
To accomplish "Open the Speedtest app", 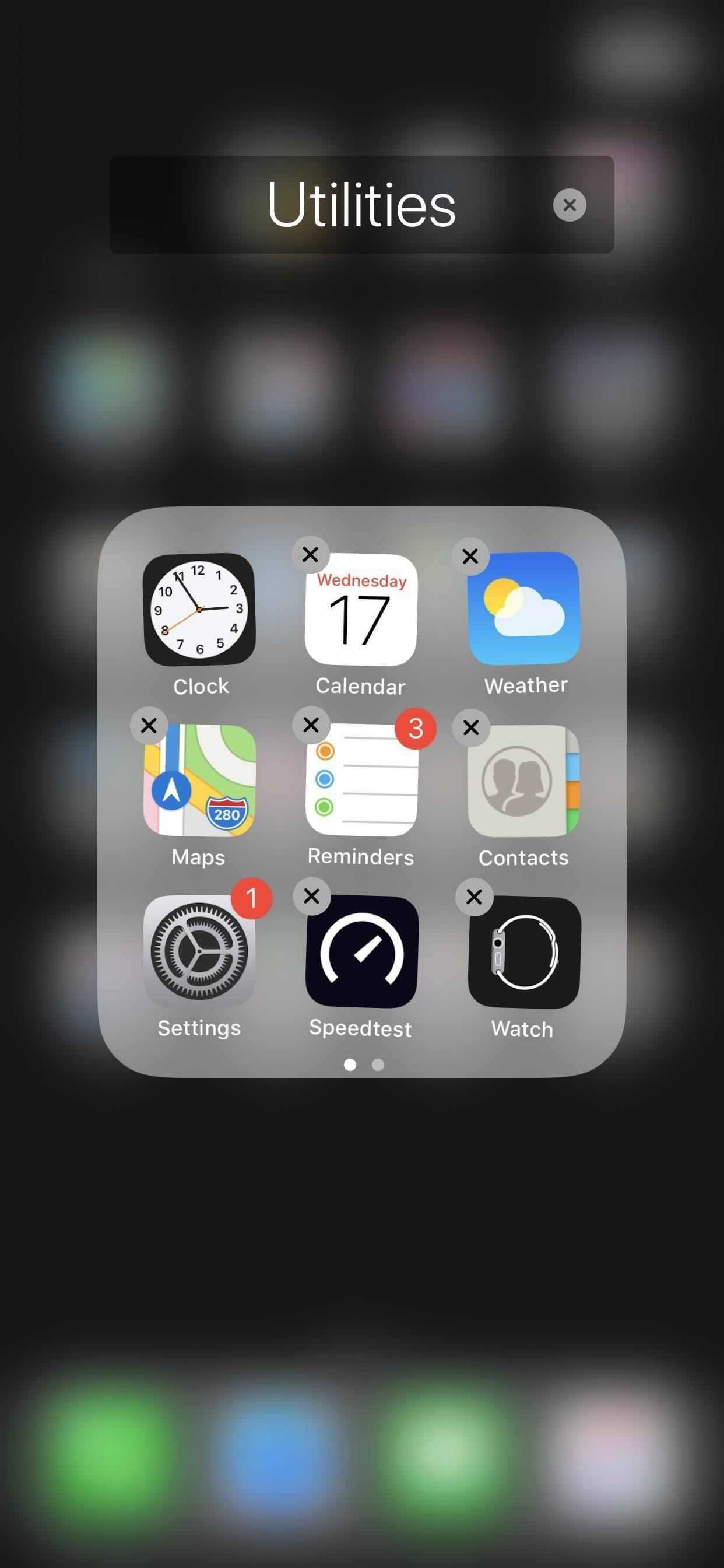I will (361, 952).
